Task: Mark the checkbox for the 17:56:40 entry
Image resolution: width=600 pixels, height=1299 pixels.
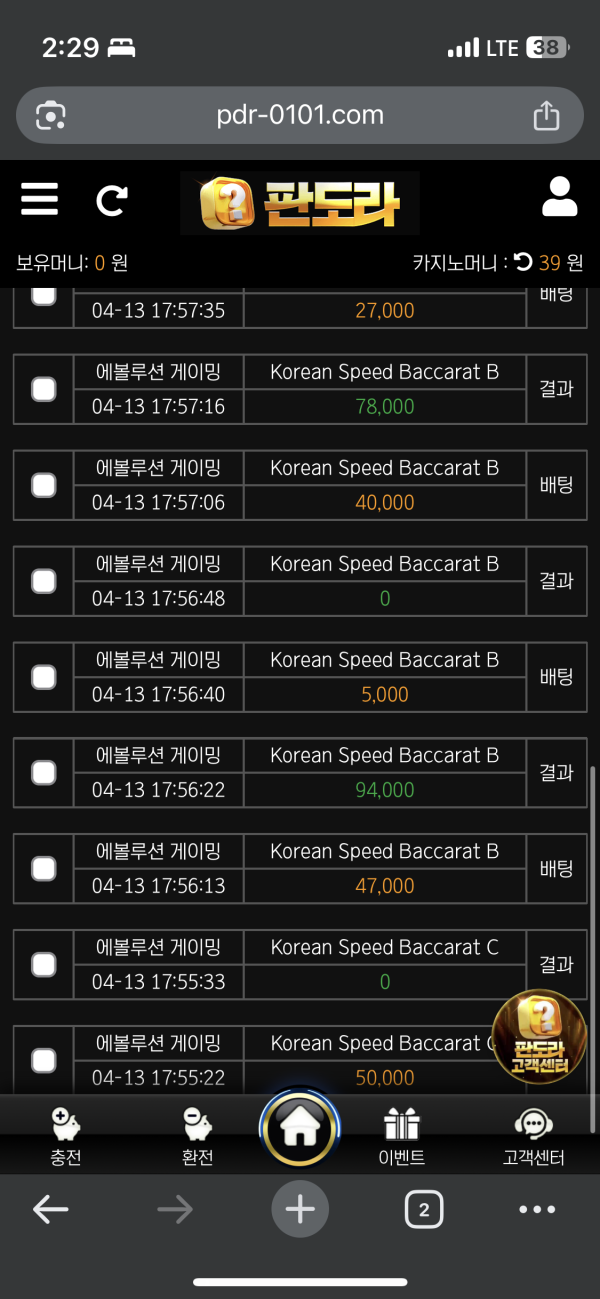Action: pos(44,677)
